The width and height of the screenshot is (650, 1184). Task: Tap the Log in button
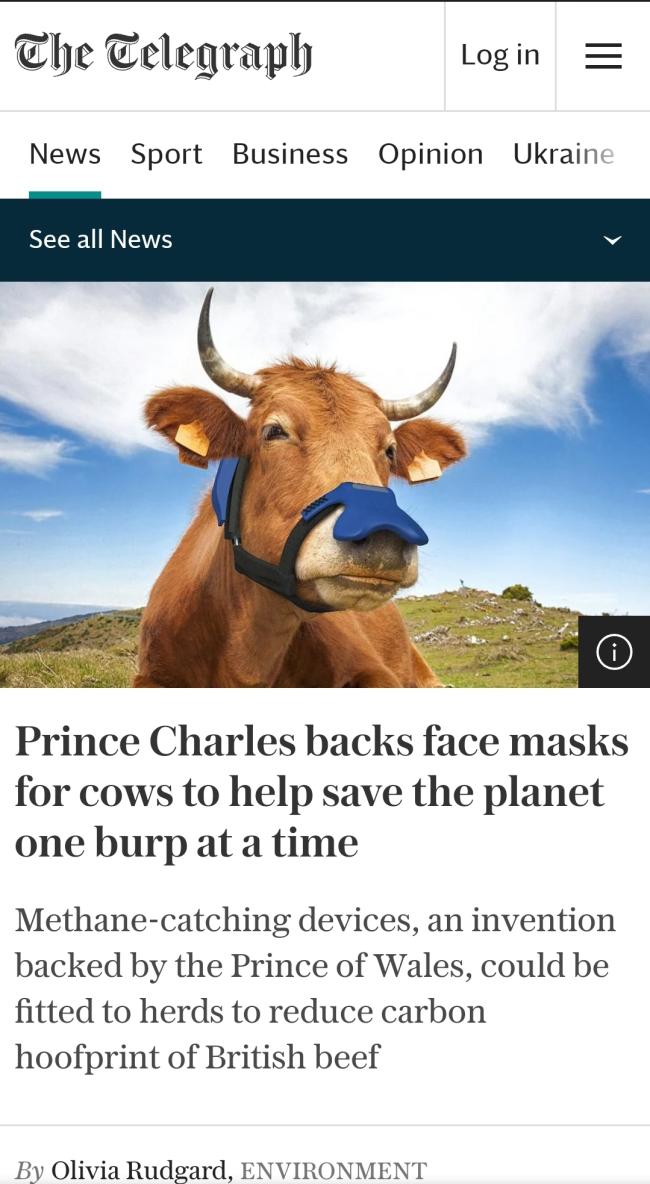click(x=500, y=56)
